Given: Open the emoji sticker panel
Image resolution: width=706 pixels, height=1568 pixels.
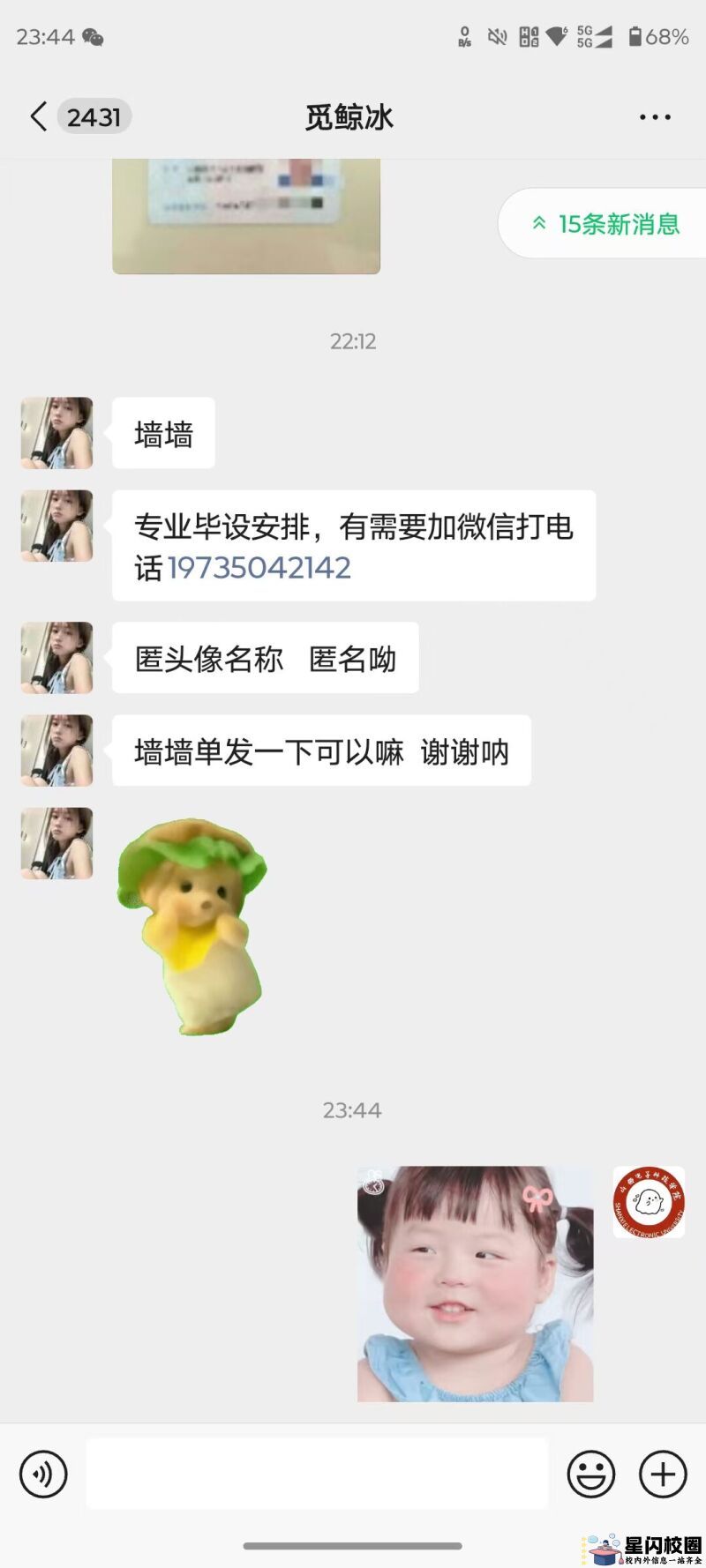Looking at the screenshot, I should [x=590, y=1474].
